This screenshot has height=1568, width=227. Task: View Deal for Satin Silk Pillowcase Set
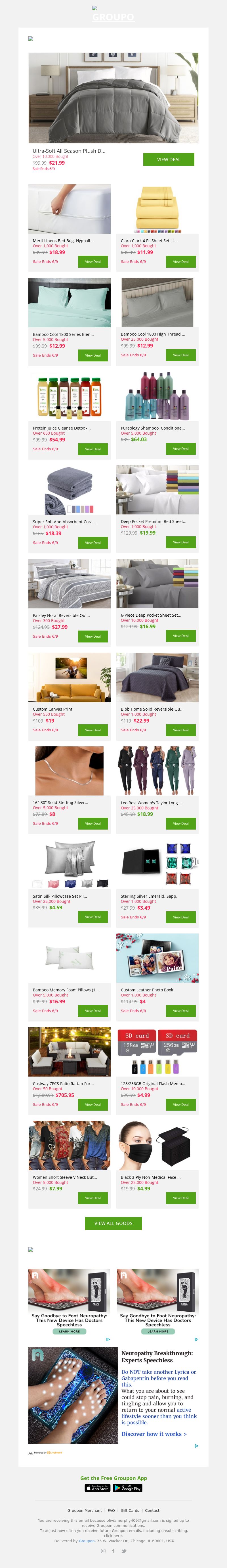93,917
